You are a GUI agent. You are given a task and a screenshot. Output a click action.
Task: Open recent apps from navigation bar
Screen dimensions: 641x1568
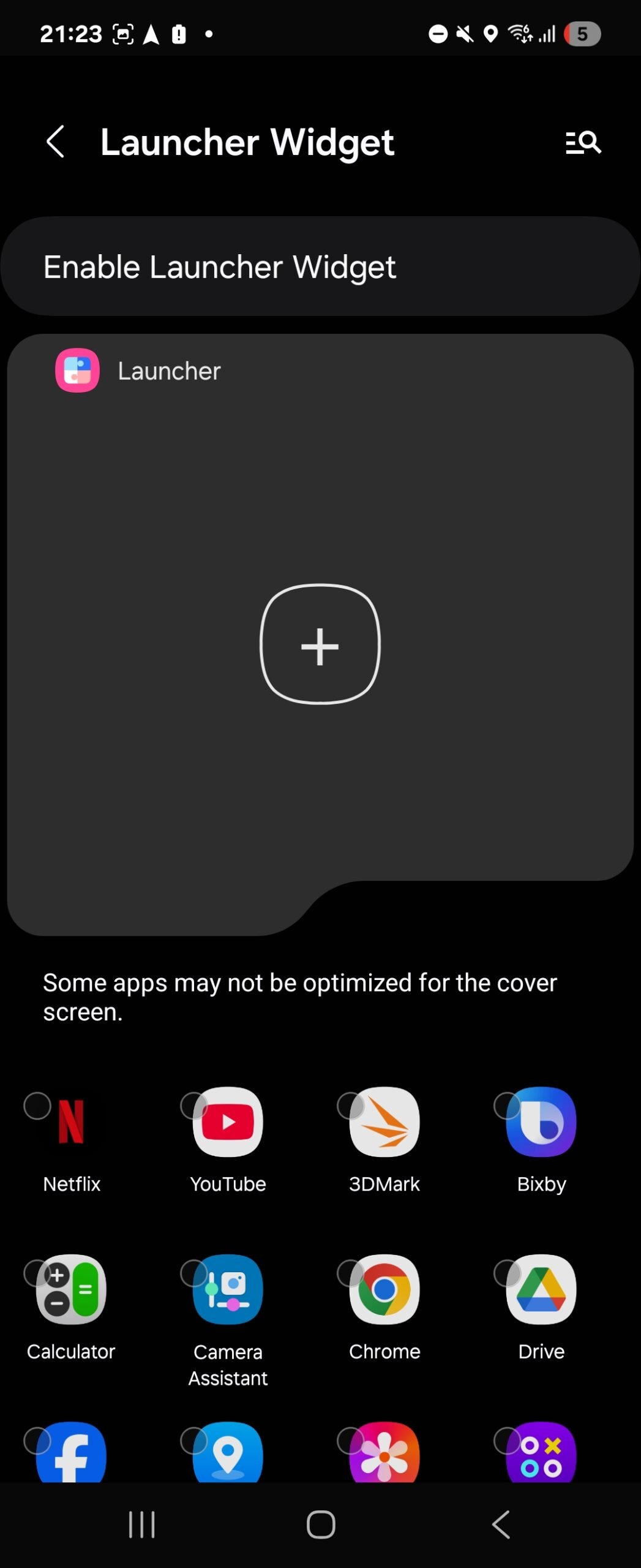141,1525
